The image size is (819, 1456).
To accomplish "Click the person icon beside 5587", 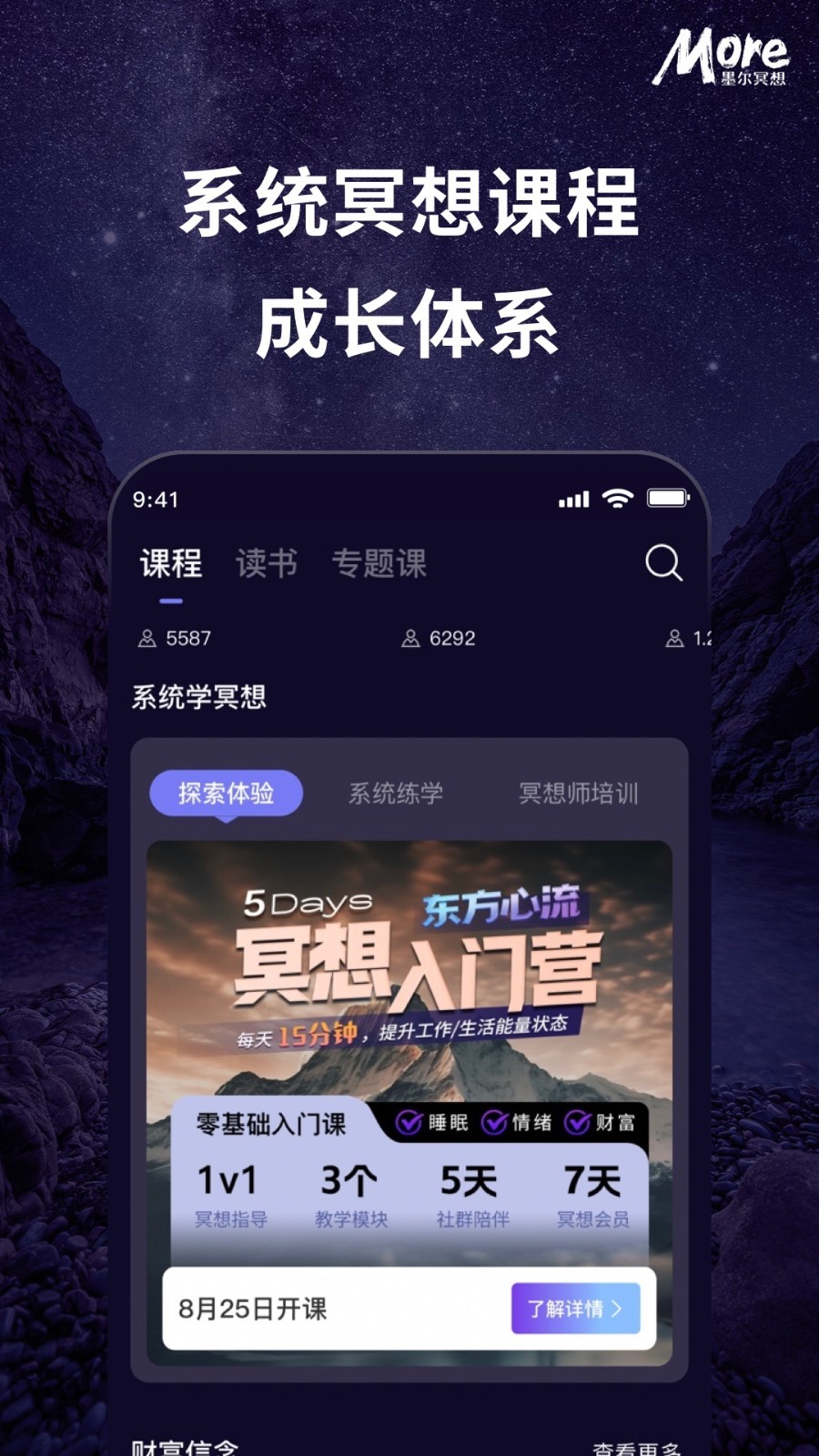I will click(x=146, y=638).
